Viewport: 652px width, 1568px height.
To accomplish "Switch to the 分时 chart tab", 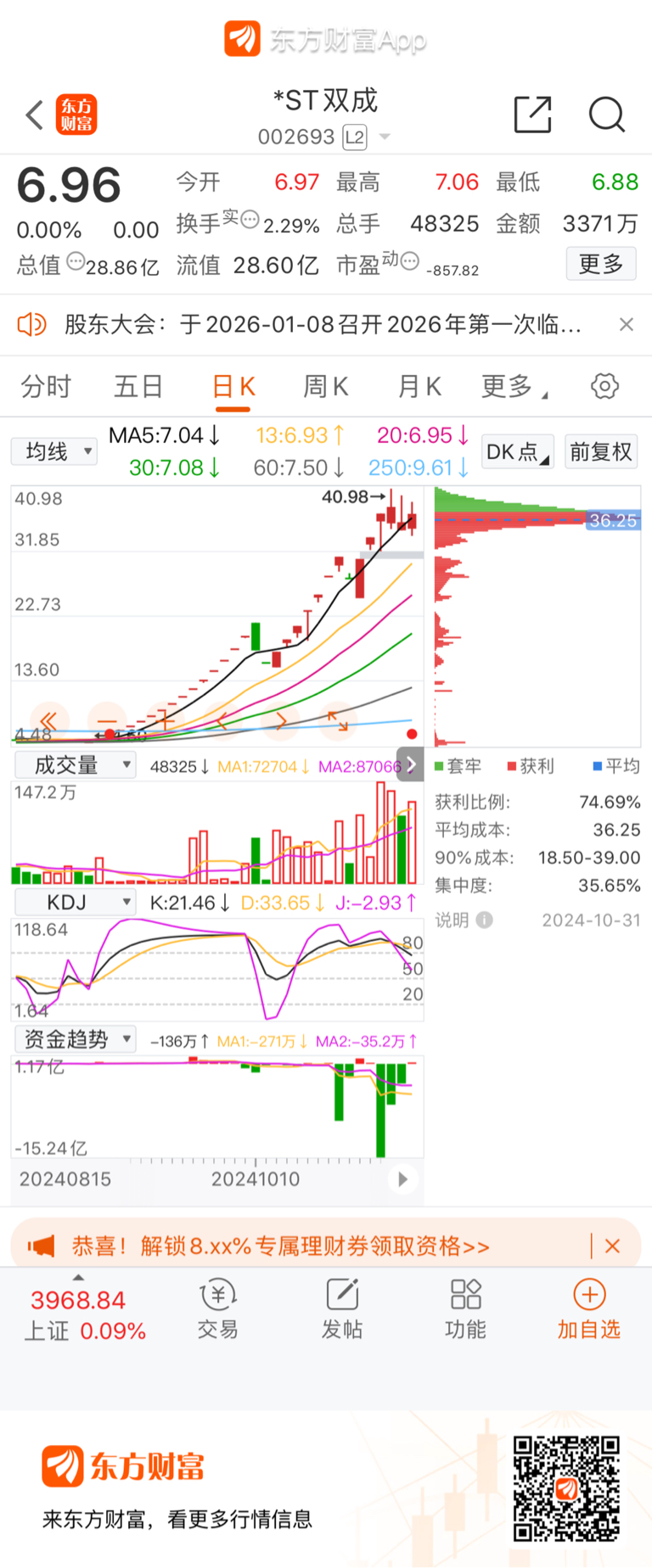I will [x=46, y=387].
